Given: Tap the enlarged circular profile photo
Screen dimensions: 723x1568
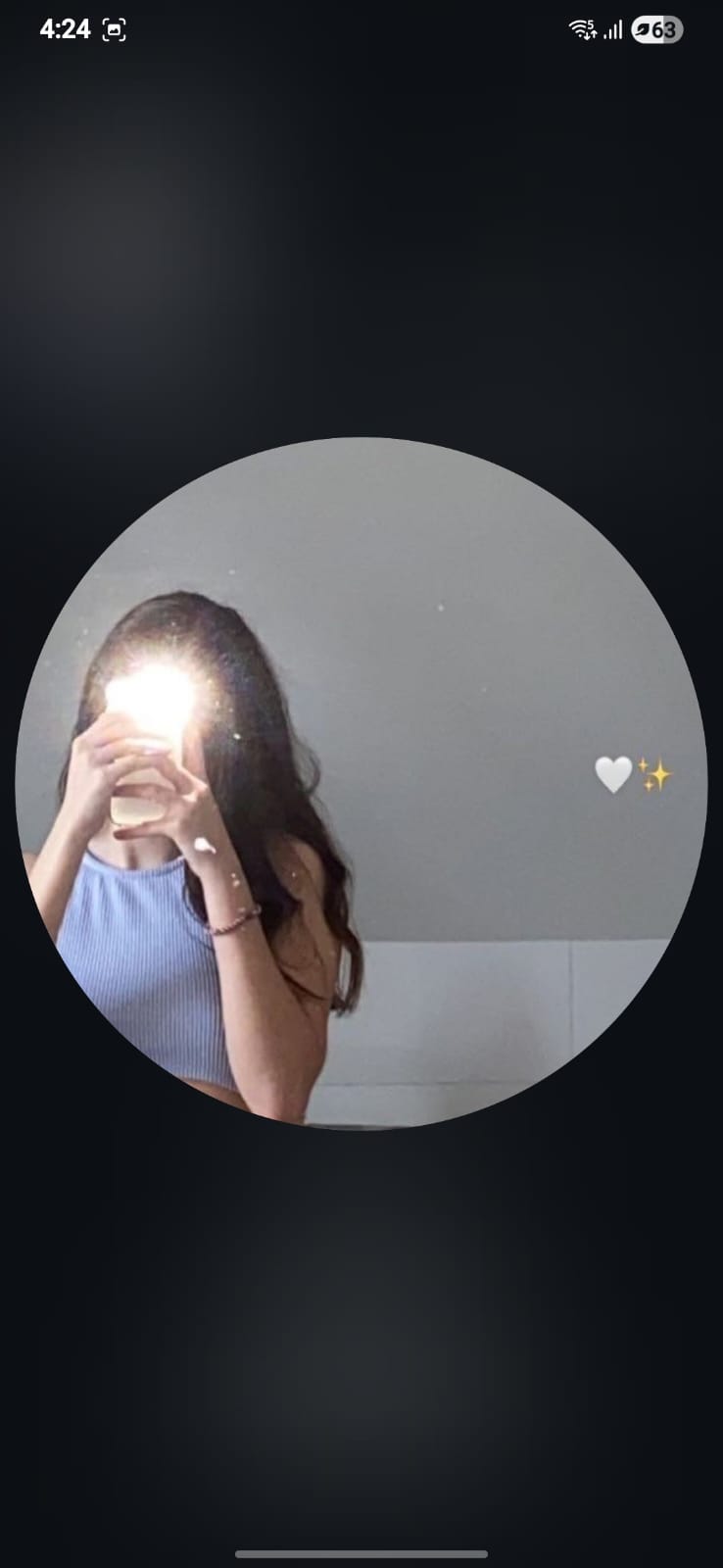Looking at the screenshot, I should (361, 783).
